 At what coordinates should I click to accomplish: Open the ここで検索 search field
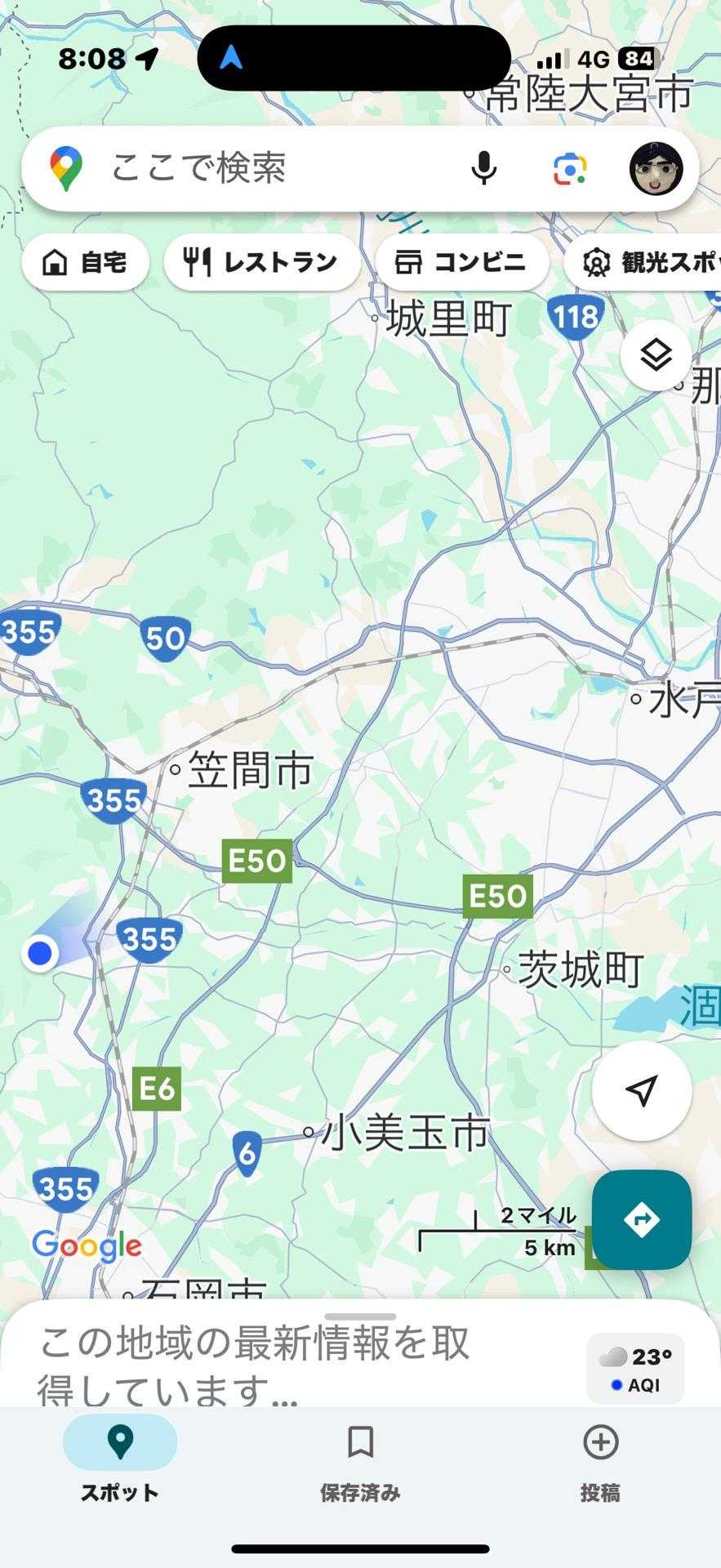278,168
